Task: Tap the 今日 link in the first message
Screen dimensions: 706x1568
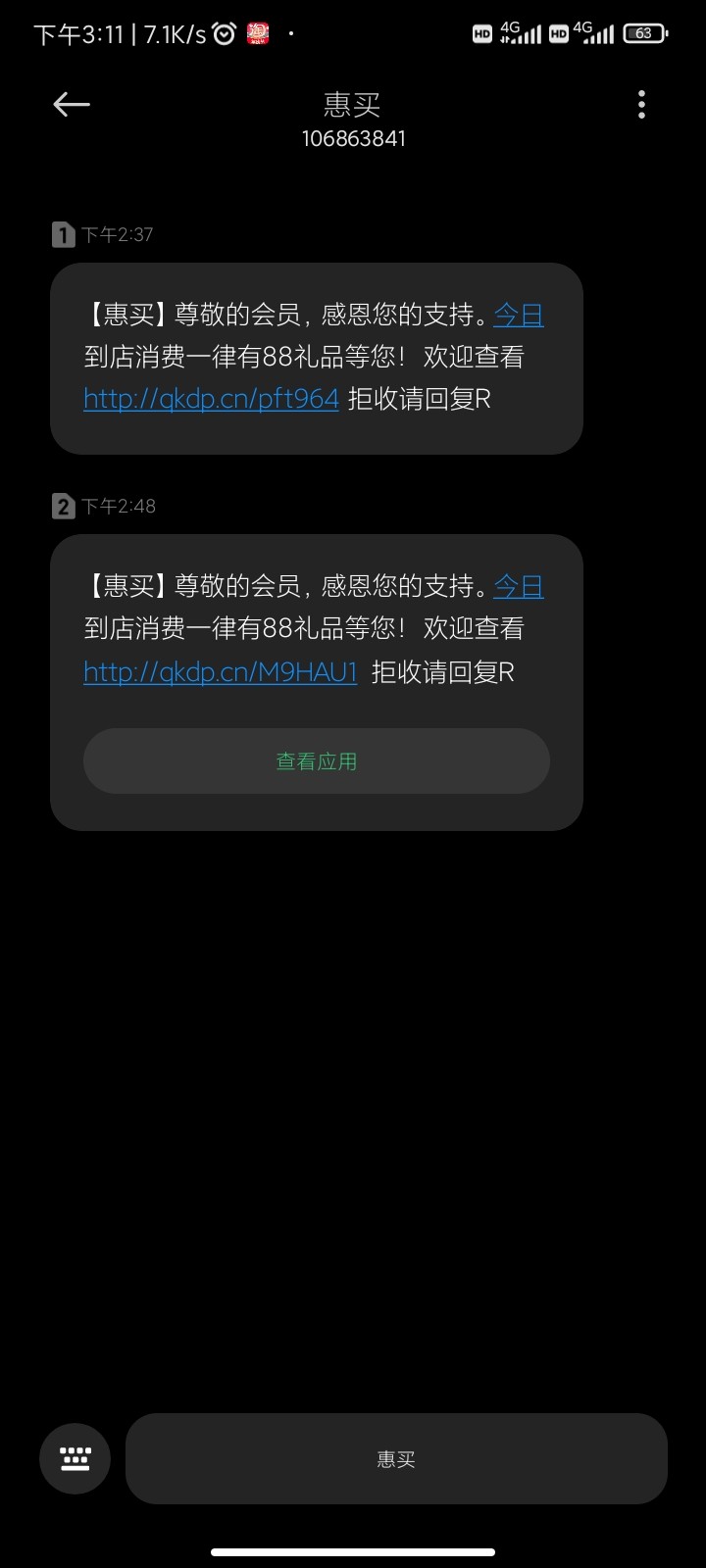Action: click(519, 315)
